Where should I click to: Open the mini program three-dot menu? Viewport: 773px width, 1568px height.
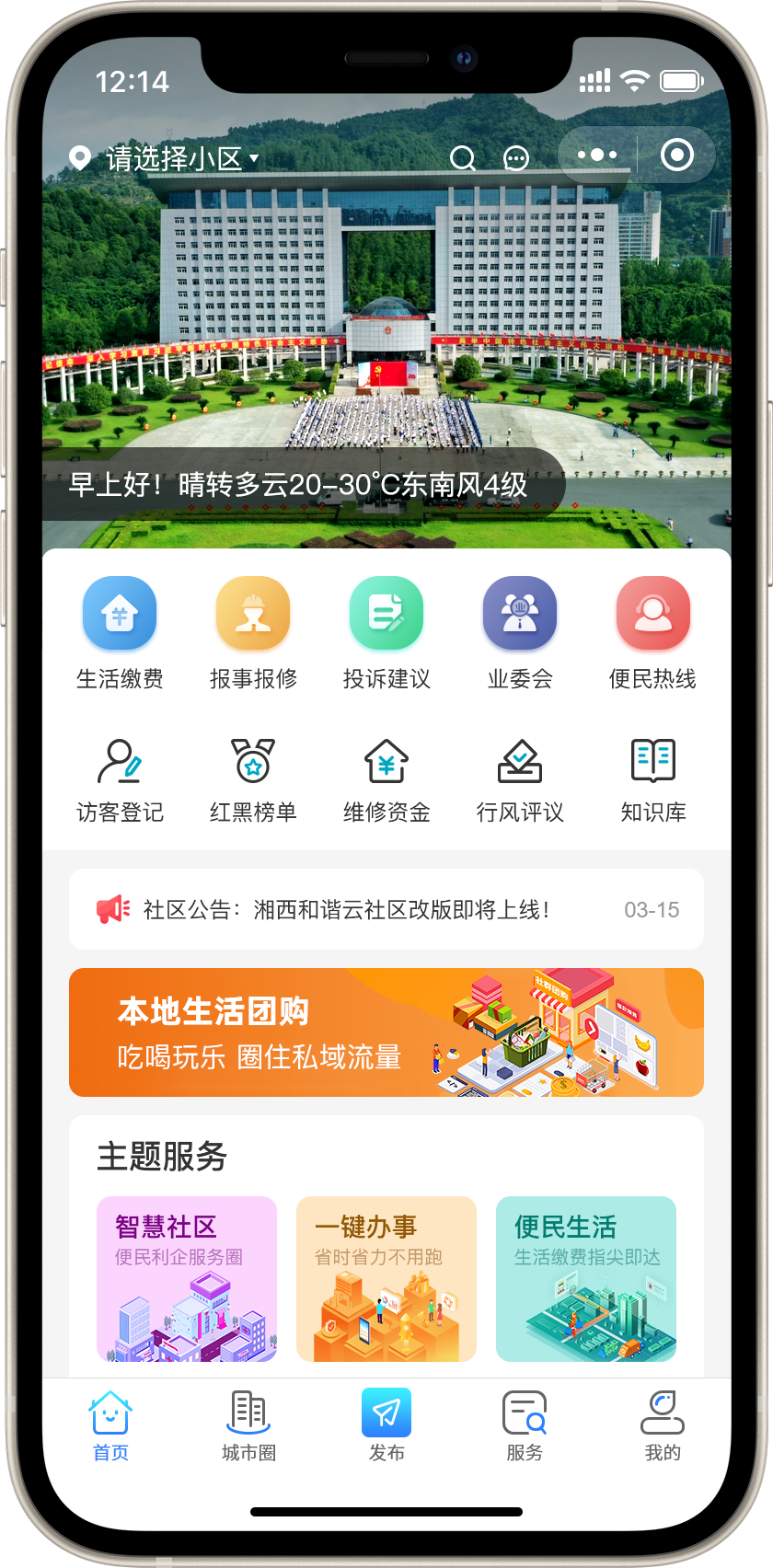click(x=597, y=155)
